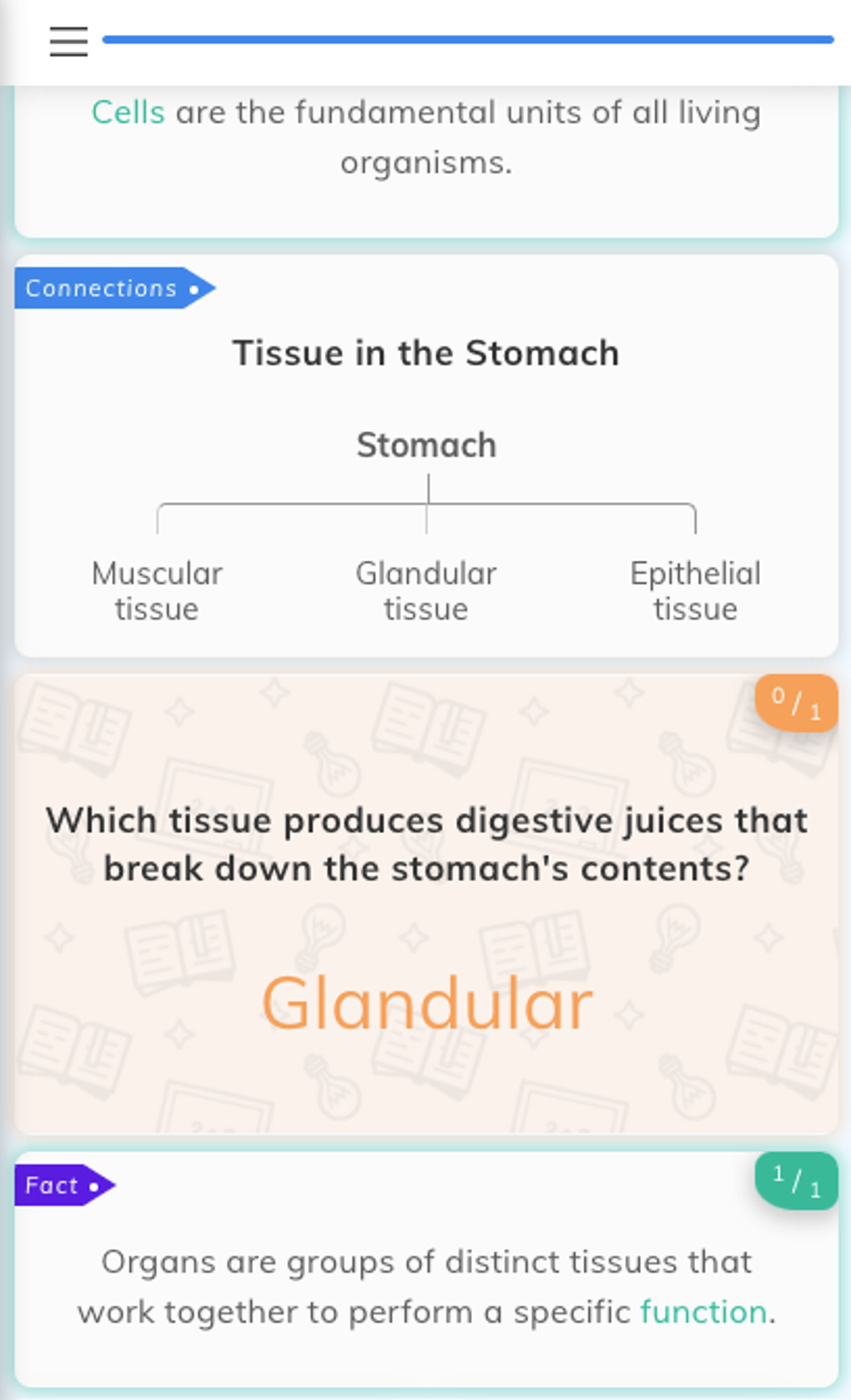
Task: Tap the highlighted word Cells
Action: [128, 112]
